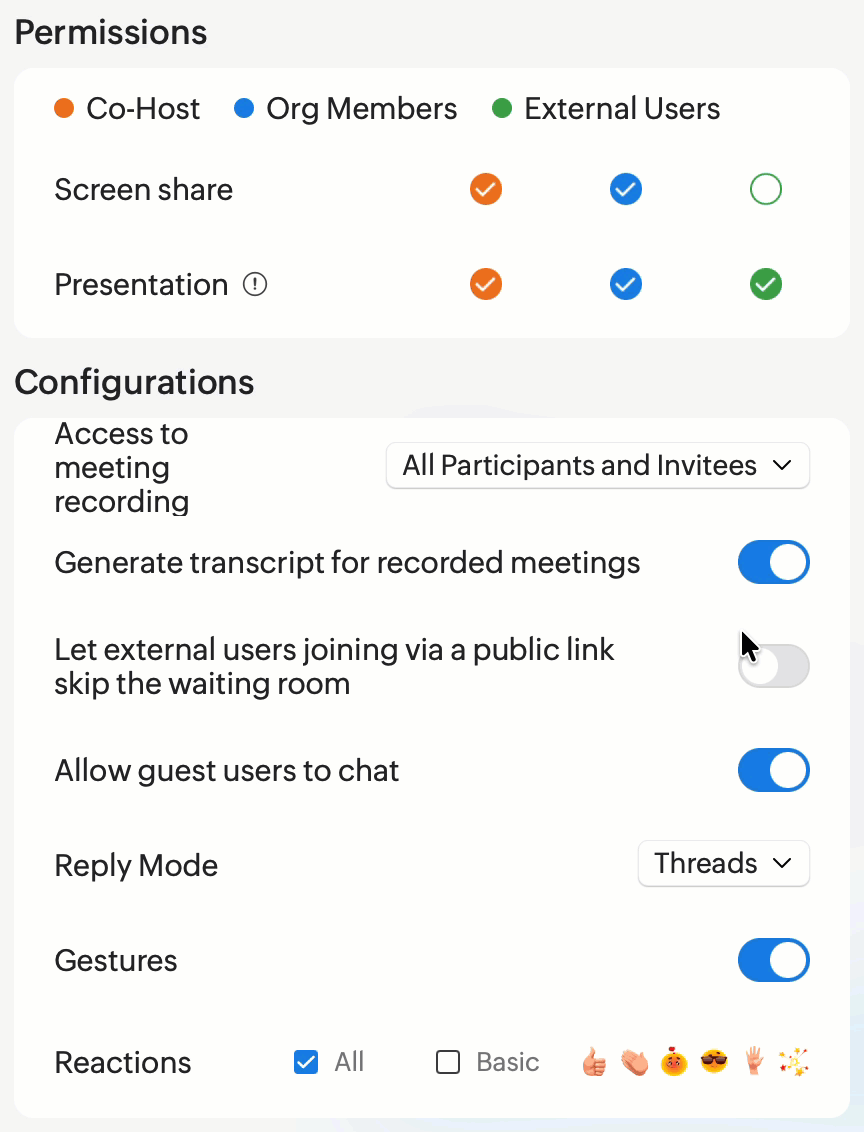Turn off the Gestures switch
864x1132 pixels.
point(773,961)
